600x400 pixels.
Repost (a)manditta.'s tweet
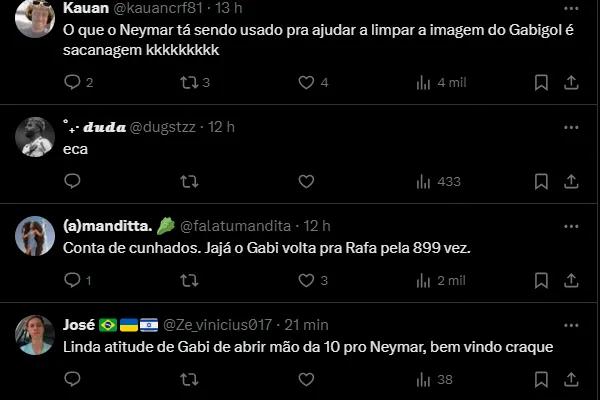187,281
